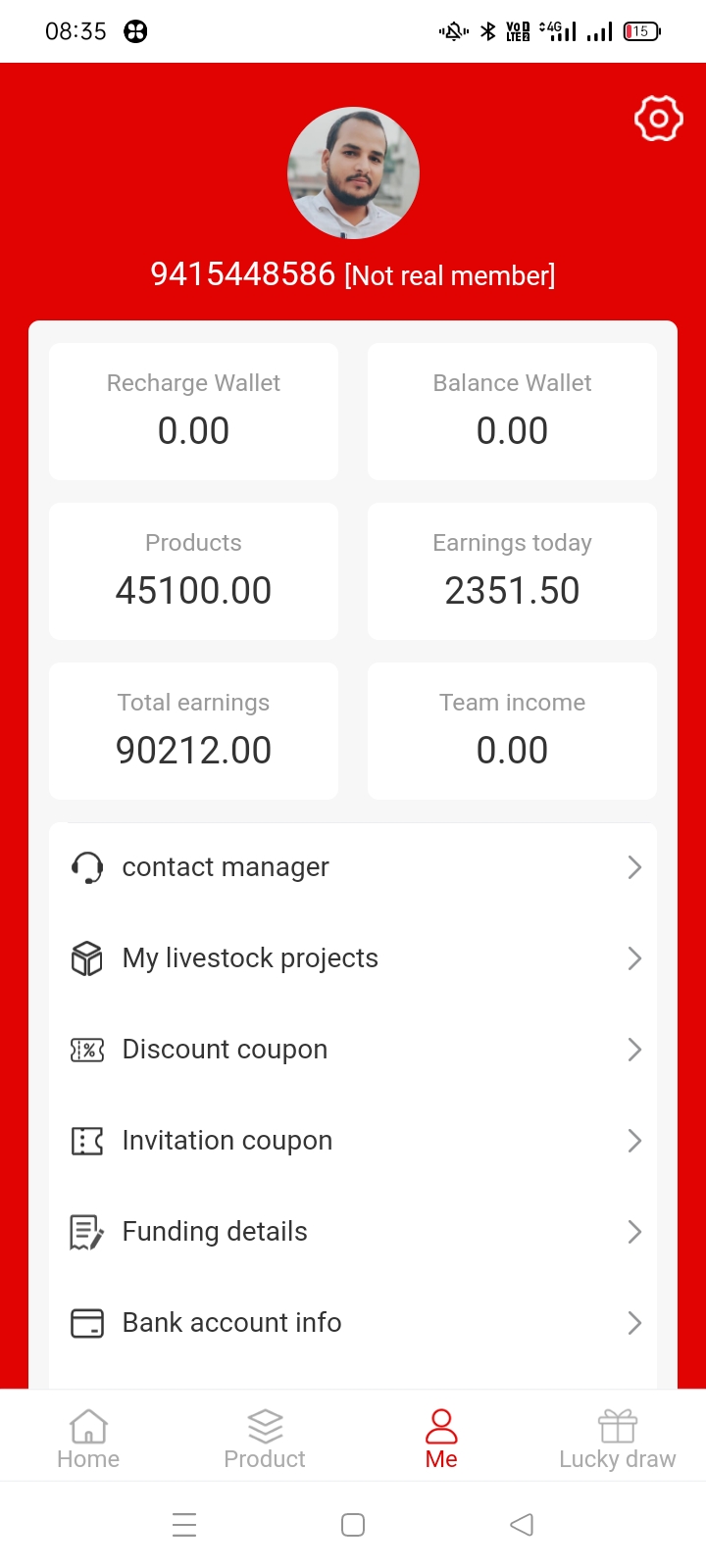View Discount coupon row

pyautogui.click(x=353, y=1050)
